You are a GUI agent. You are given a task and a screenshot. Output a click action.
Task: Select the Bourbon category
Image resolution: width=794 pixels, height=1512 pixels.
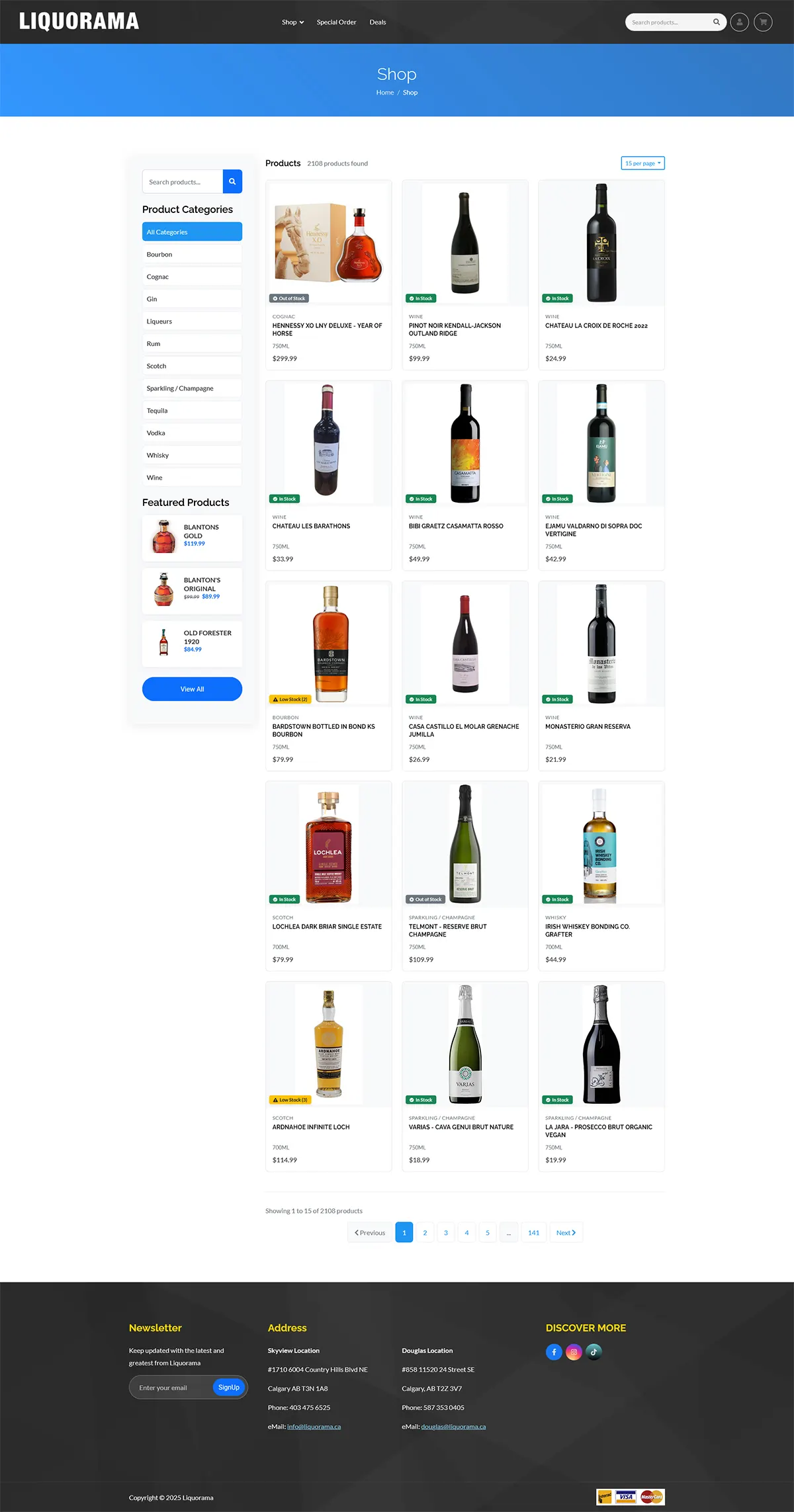(192, 255)
